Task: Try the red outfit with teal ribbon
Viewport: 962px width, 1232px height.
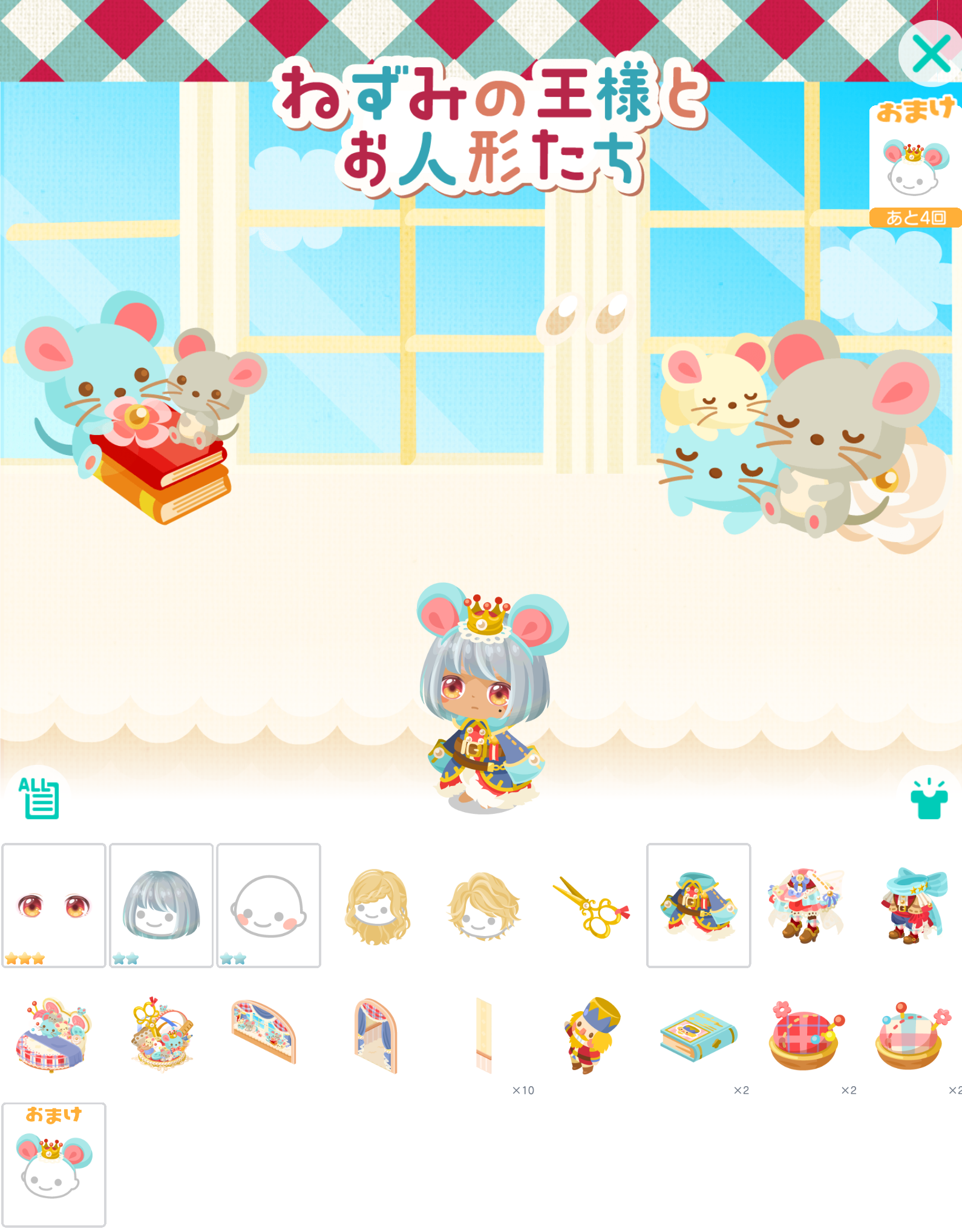Action: 912,906
